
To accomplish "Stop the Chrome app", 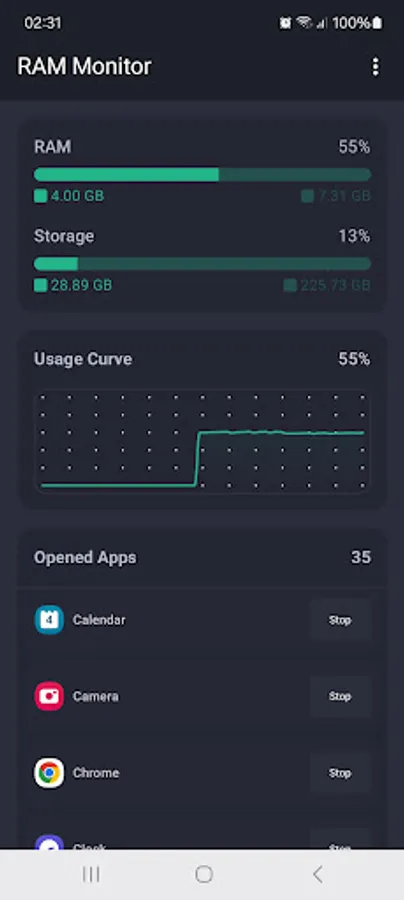I will click(340, 773).
